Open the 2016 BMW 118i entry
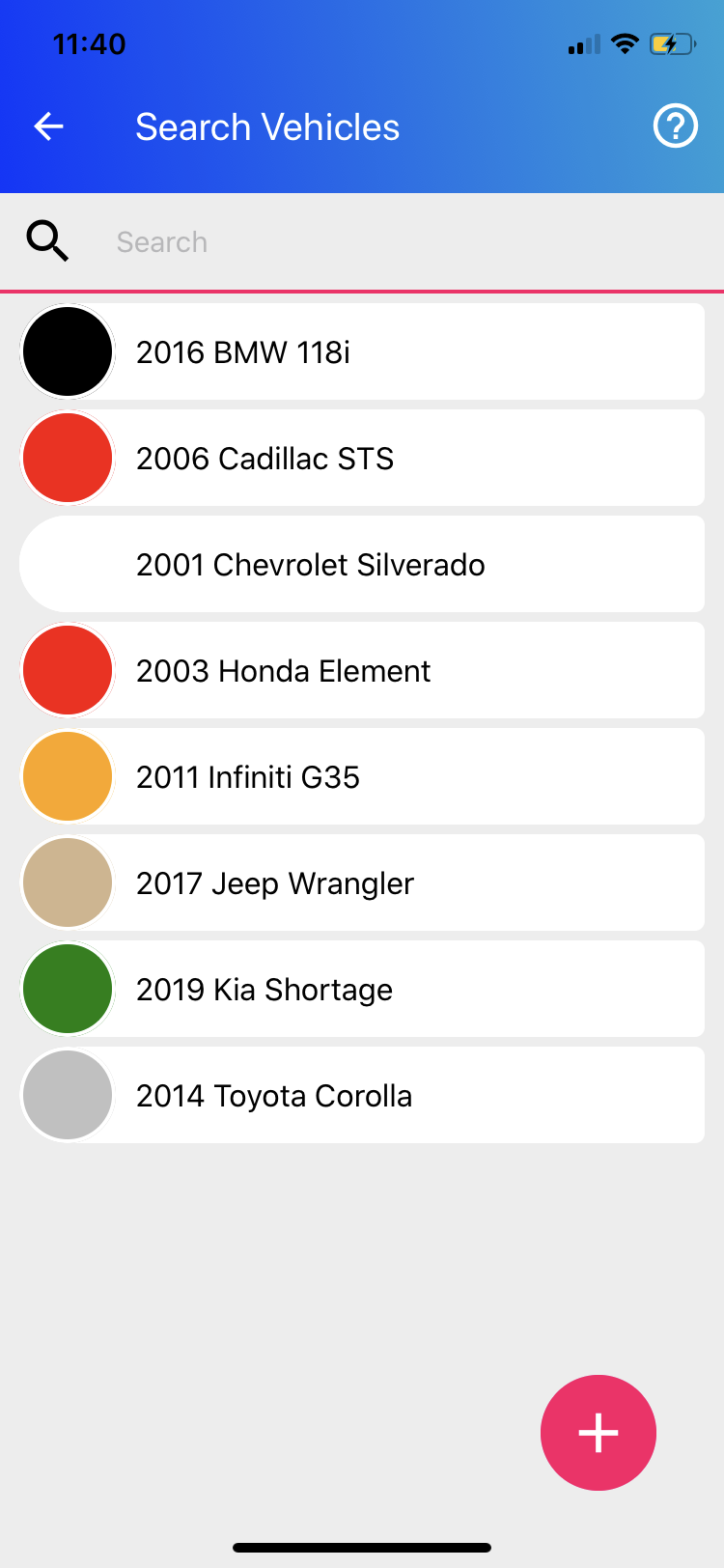This screenshot has height=1568, width=724. point(362,351)
